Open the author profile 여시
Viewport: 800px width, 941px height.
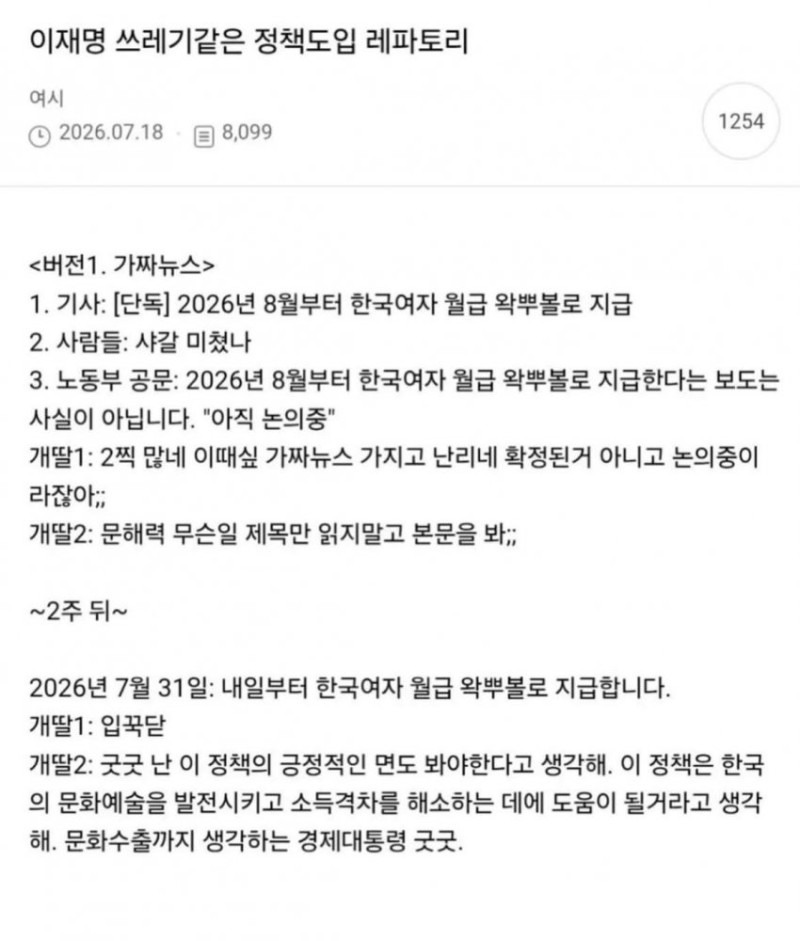coord(46,98)
